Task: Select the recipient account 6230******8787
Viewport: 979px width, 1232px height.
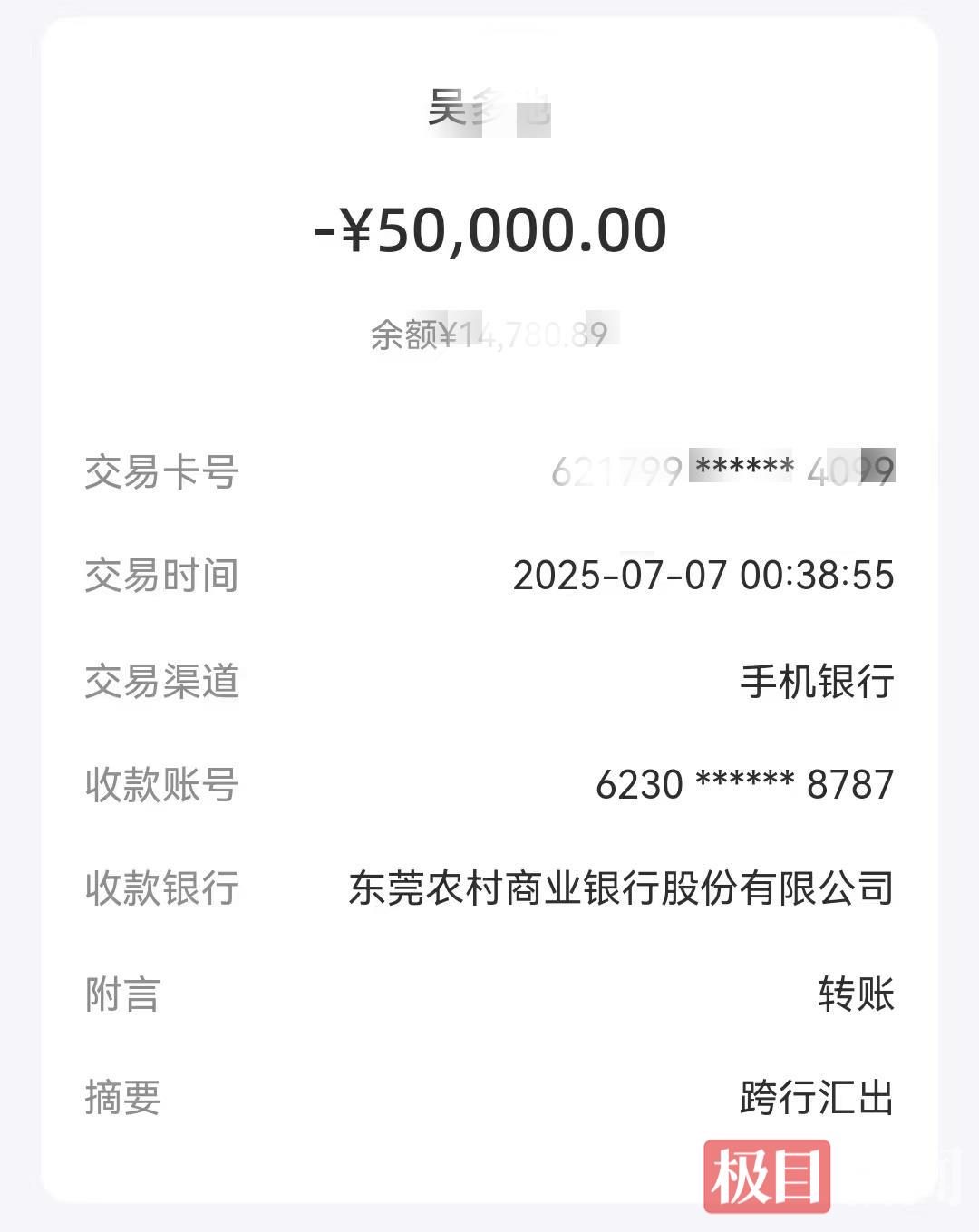Action: (x=745, y=783)
